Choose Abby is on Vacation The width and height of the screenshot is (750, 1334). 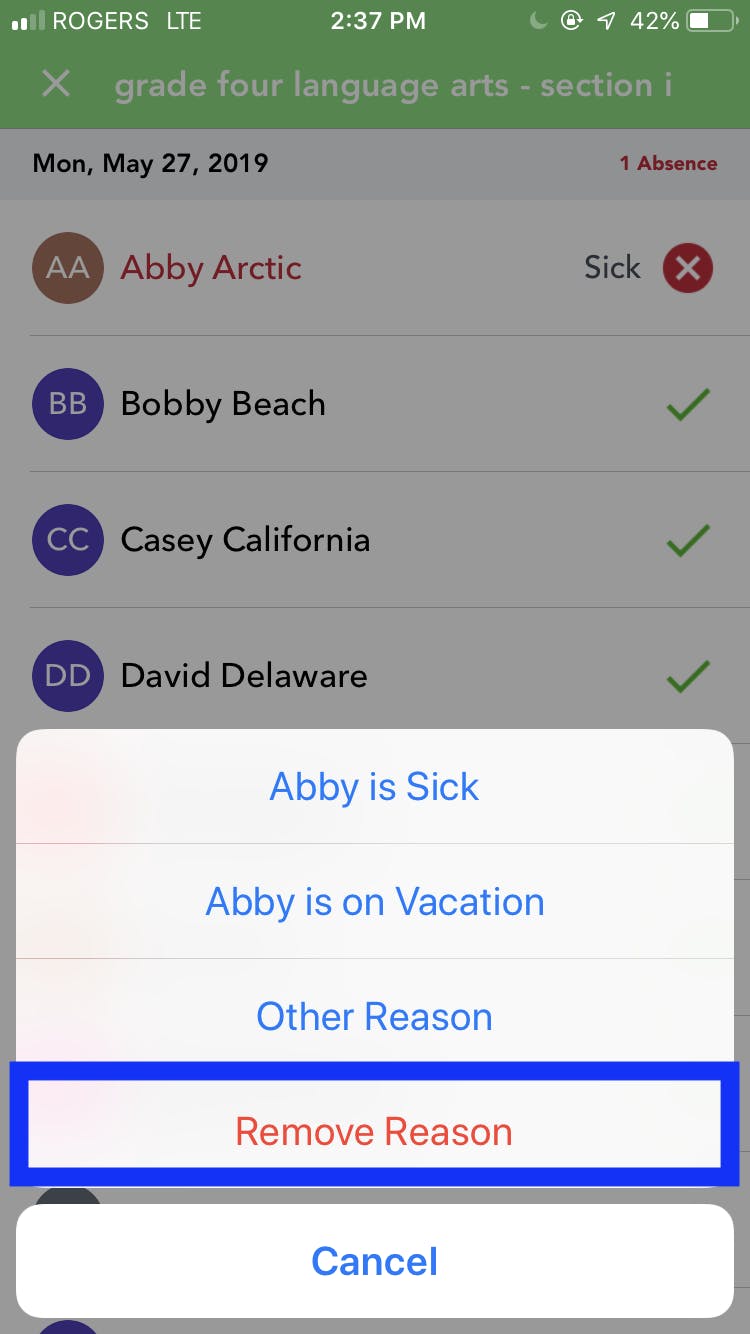click(374, 902)
